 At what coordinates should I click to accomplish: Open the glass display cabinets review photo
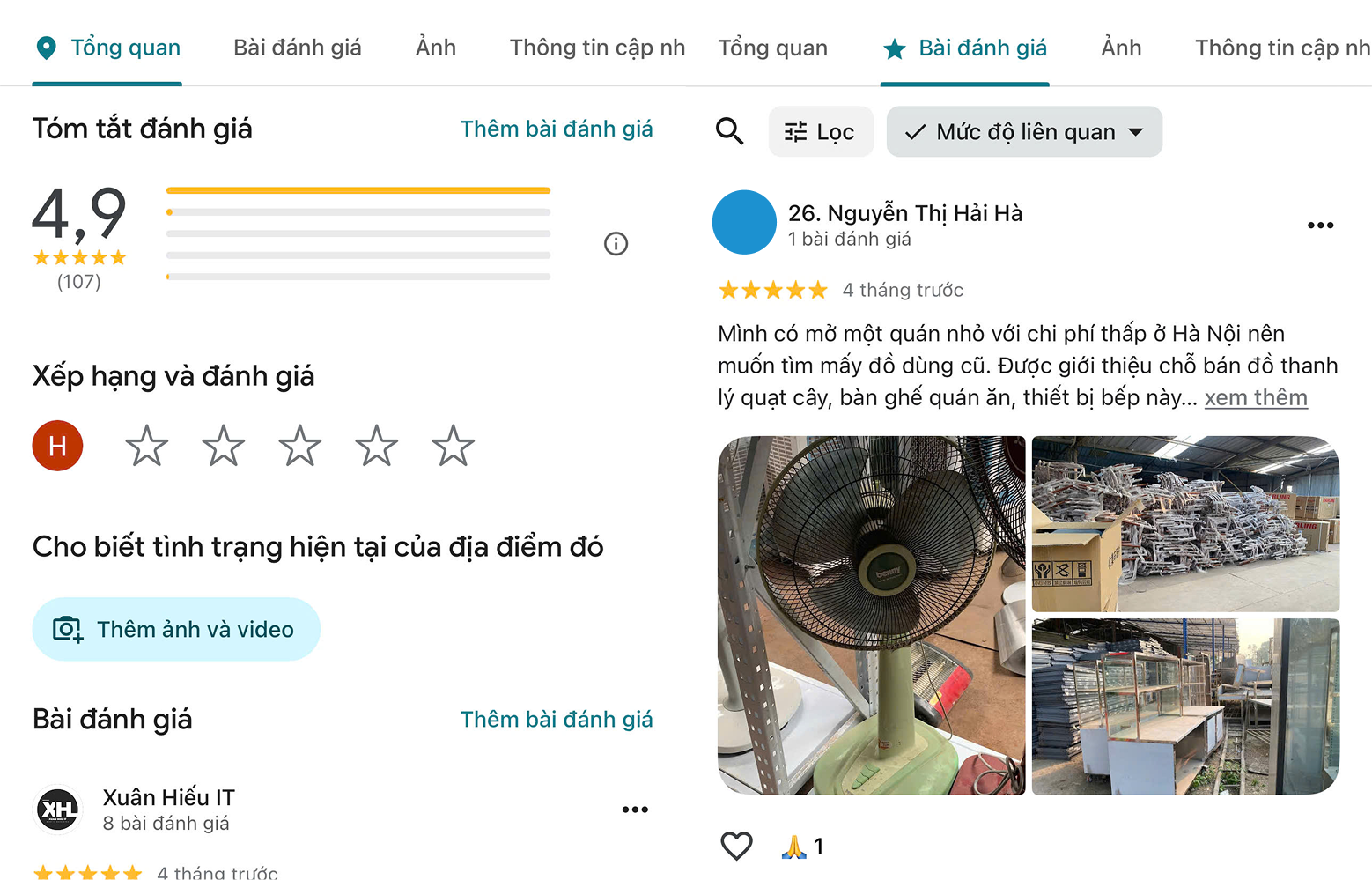[x=1185, y=706]
